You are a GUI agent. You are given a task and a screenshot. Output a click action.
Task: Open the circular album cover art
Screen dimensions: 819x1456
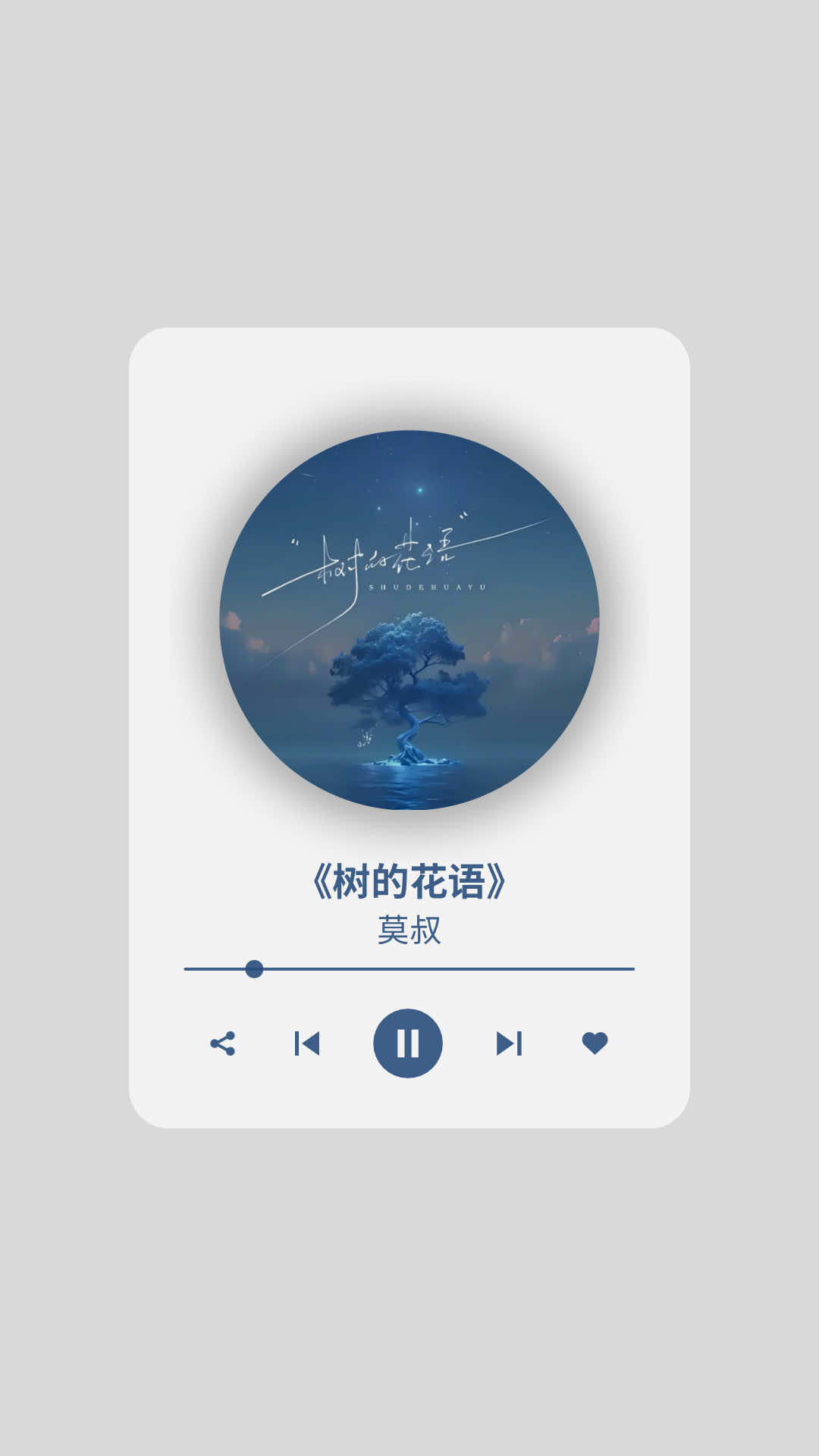(x=409, y=620)
